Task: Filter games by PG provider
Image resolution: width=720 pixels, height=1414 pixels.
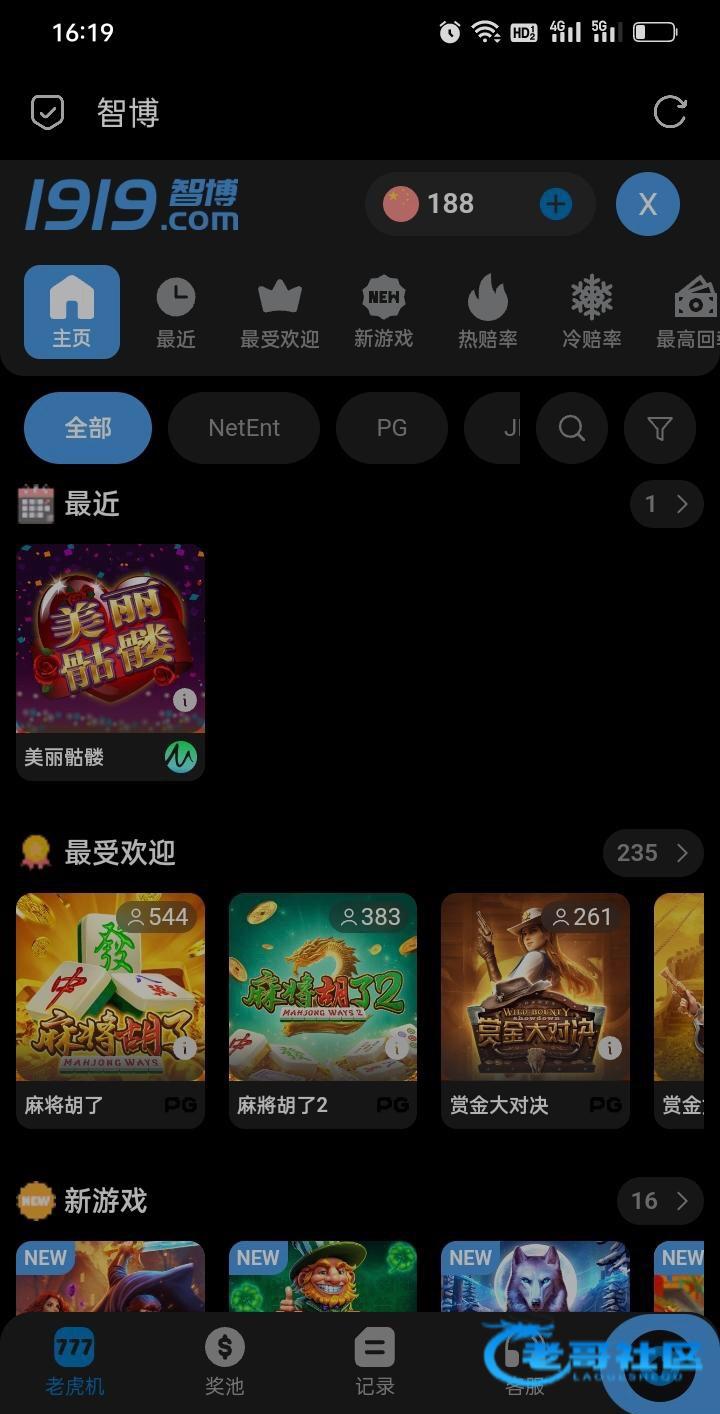Action: coord(391,428)
